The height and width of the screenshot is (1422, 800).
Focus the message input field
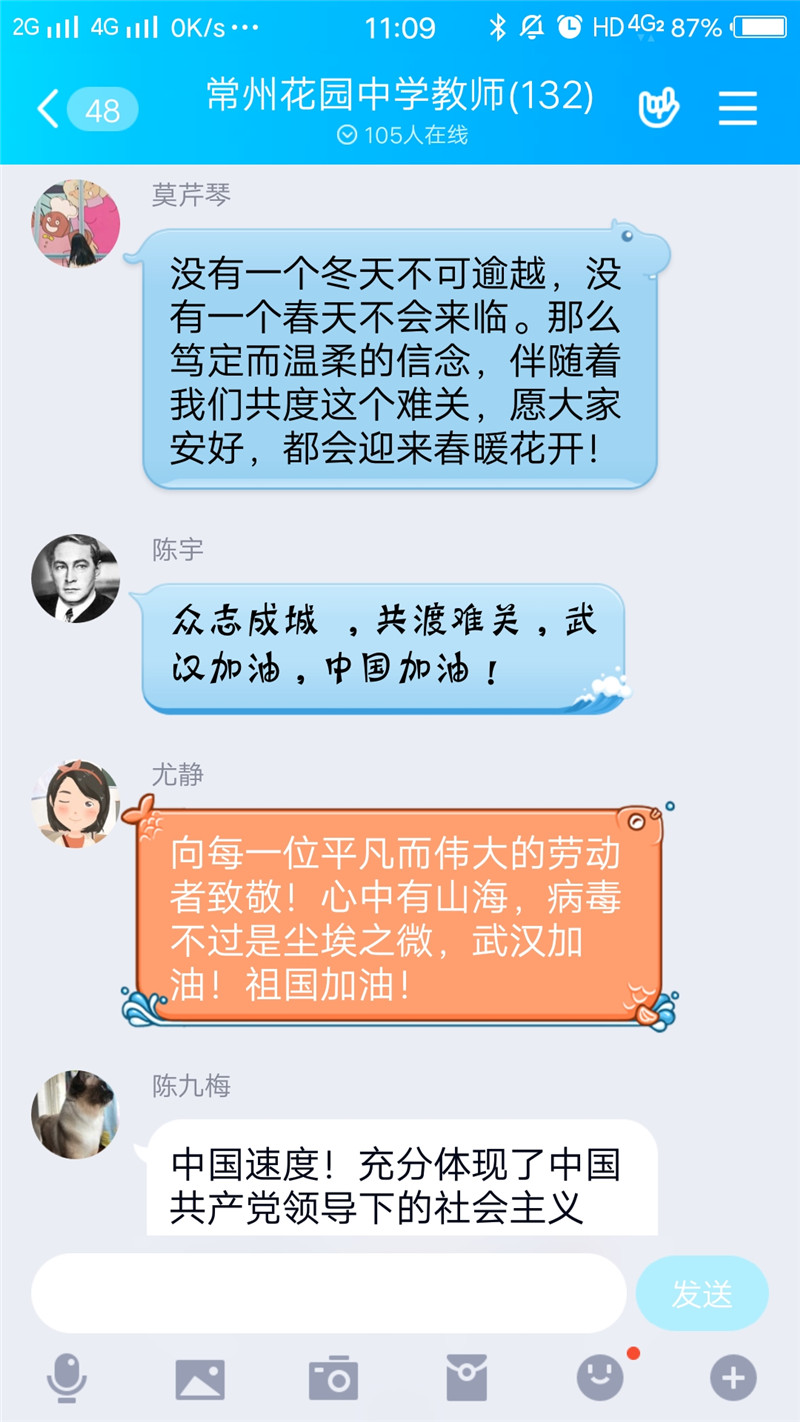point(328,1293)
